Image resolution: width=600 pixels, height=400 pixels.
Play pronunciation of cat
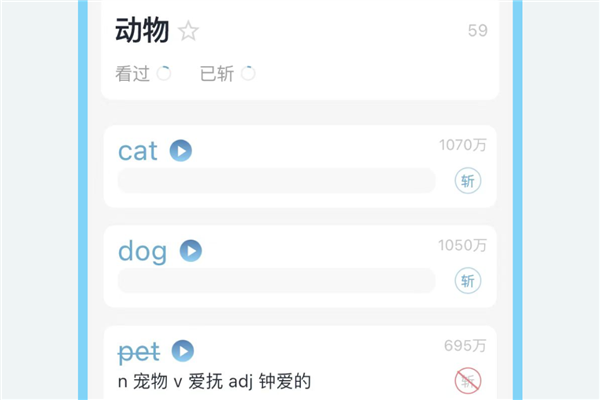tap(181, 151)
